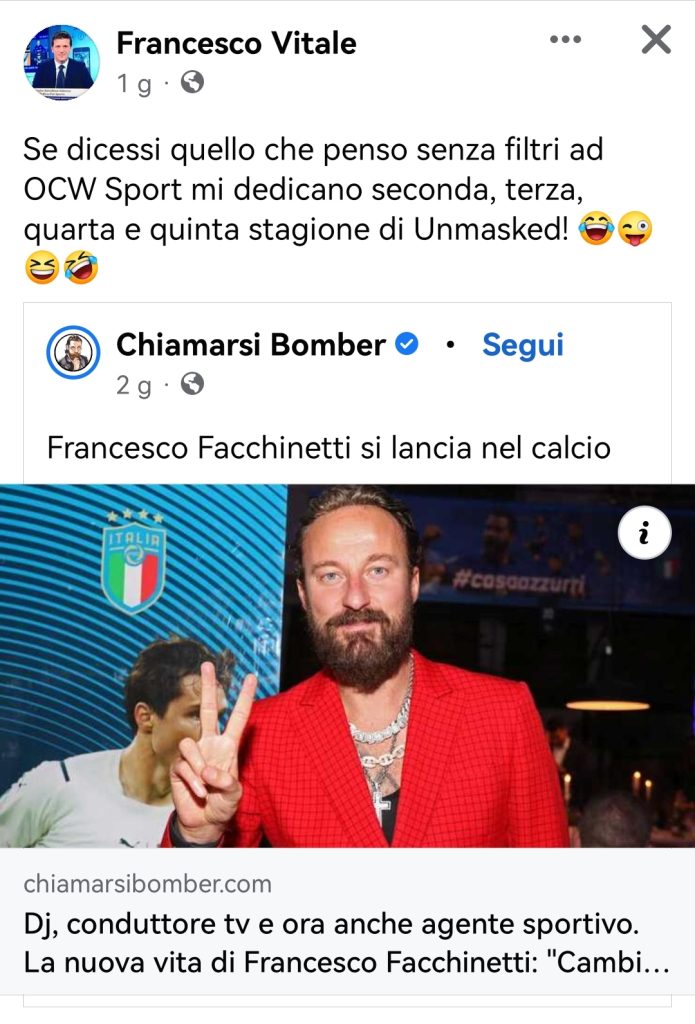695x1024 pixels.
Task: Open Francesco Vitale's profile name link
Action: tap(236, 43)
